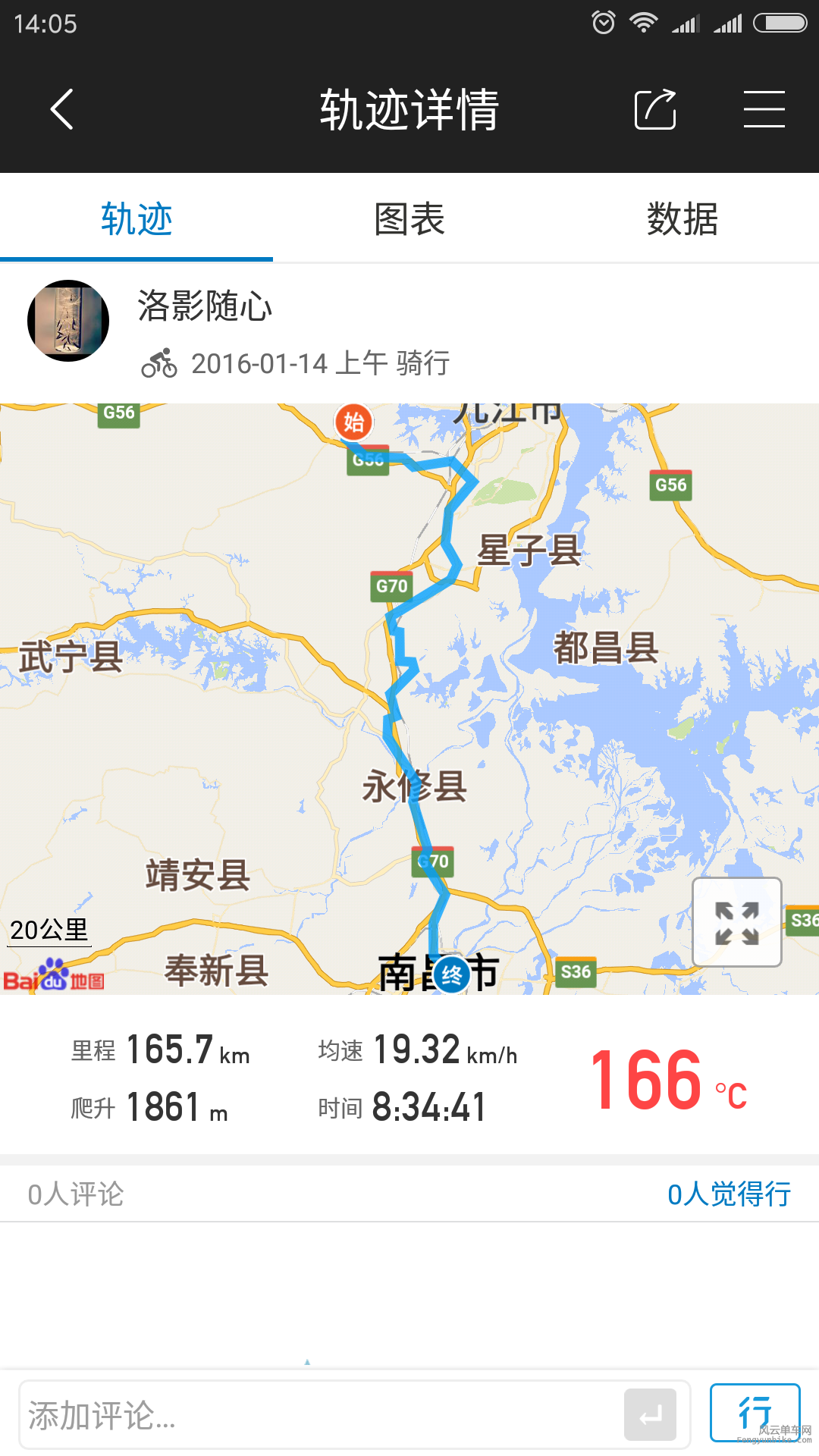View 0人觉得行 likes list
The width and height of the screenshot is (819, 1456).
coord(729,1194)
